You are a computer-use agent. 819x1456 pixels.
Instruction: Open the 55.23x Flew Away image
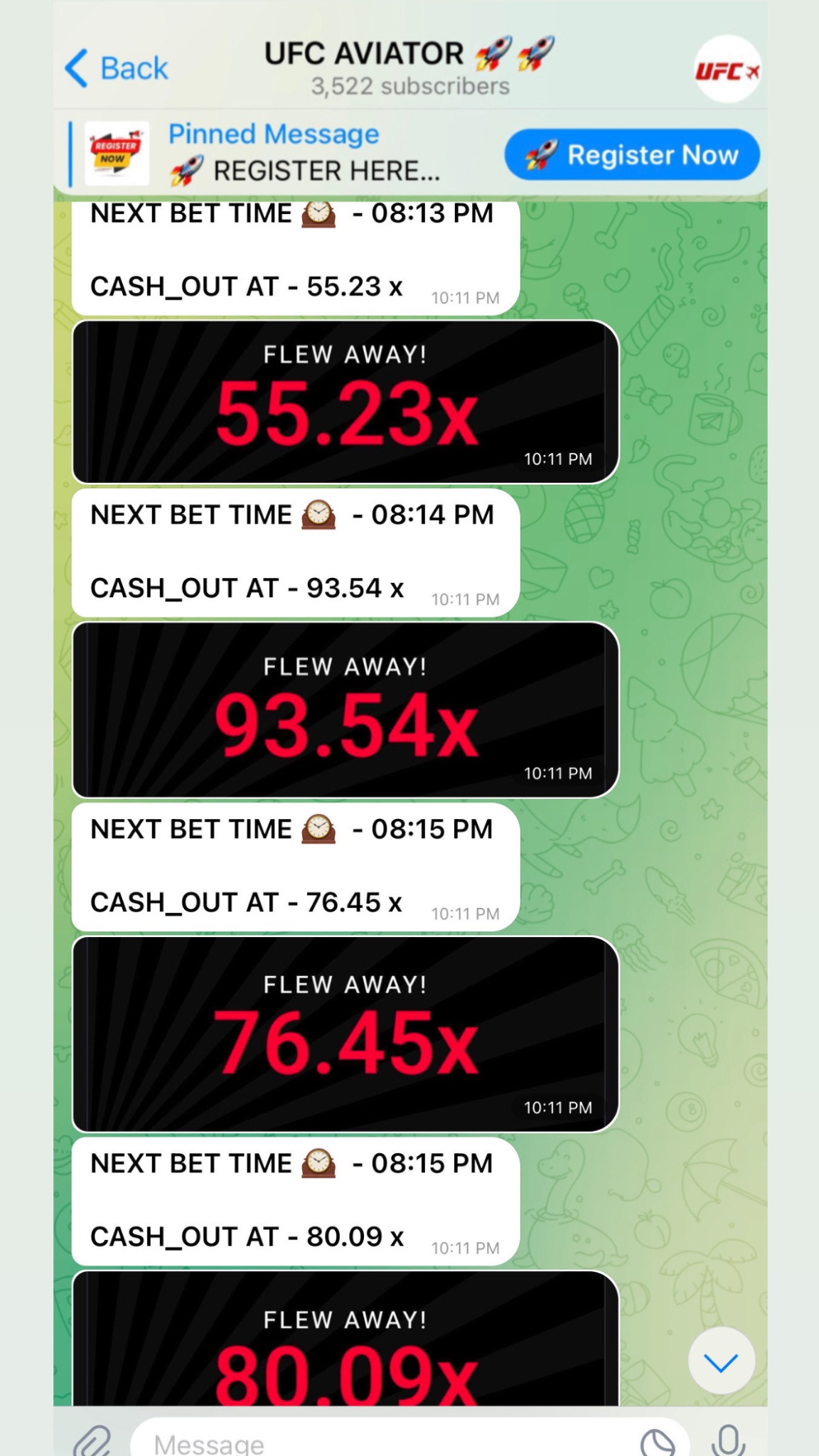(x=346, y=402)
